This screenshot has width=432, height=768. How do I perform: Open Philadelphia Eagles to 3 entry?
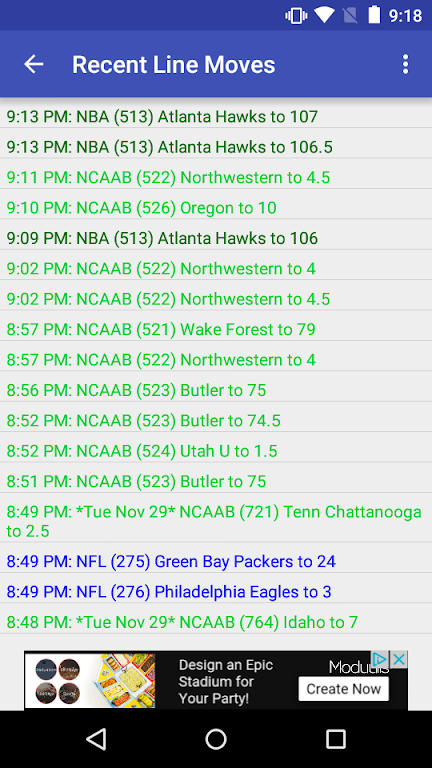coord(216,592)
